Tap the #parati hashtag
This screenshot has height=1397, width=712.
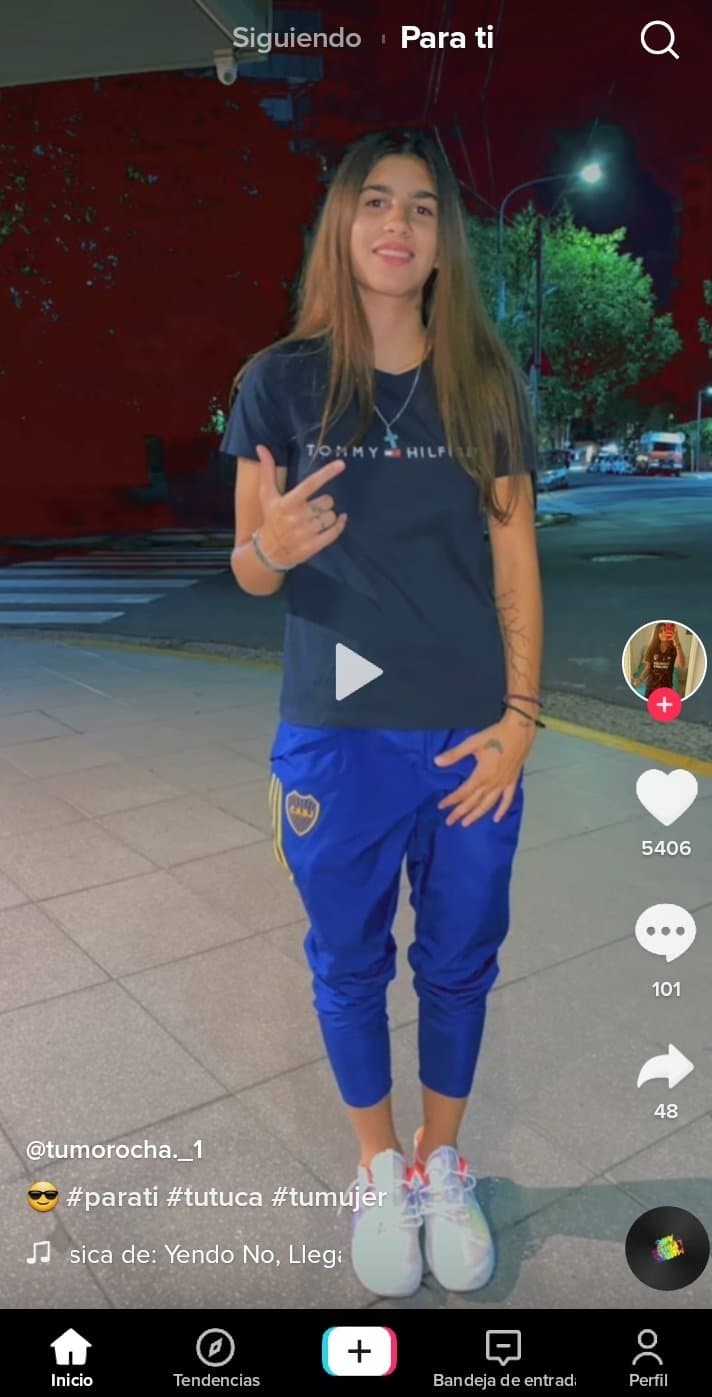pyautogui.click(x=112, y=1197)
